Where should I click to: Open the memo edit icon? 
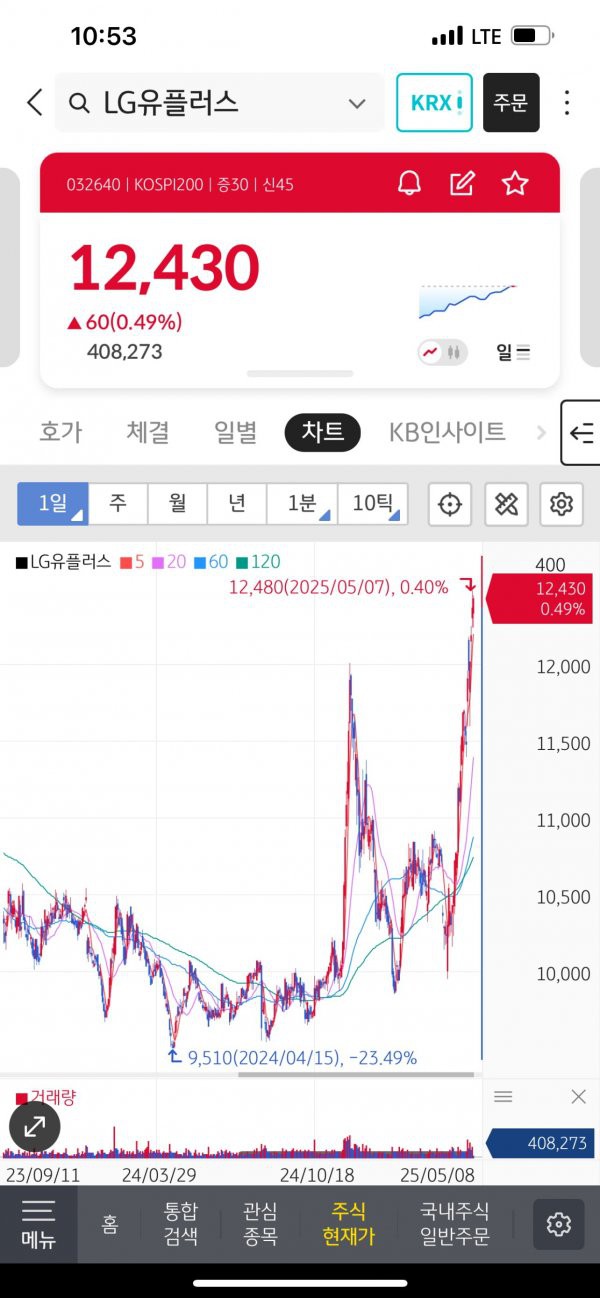pos(462,183)
